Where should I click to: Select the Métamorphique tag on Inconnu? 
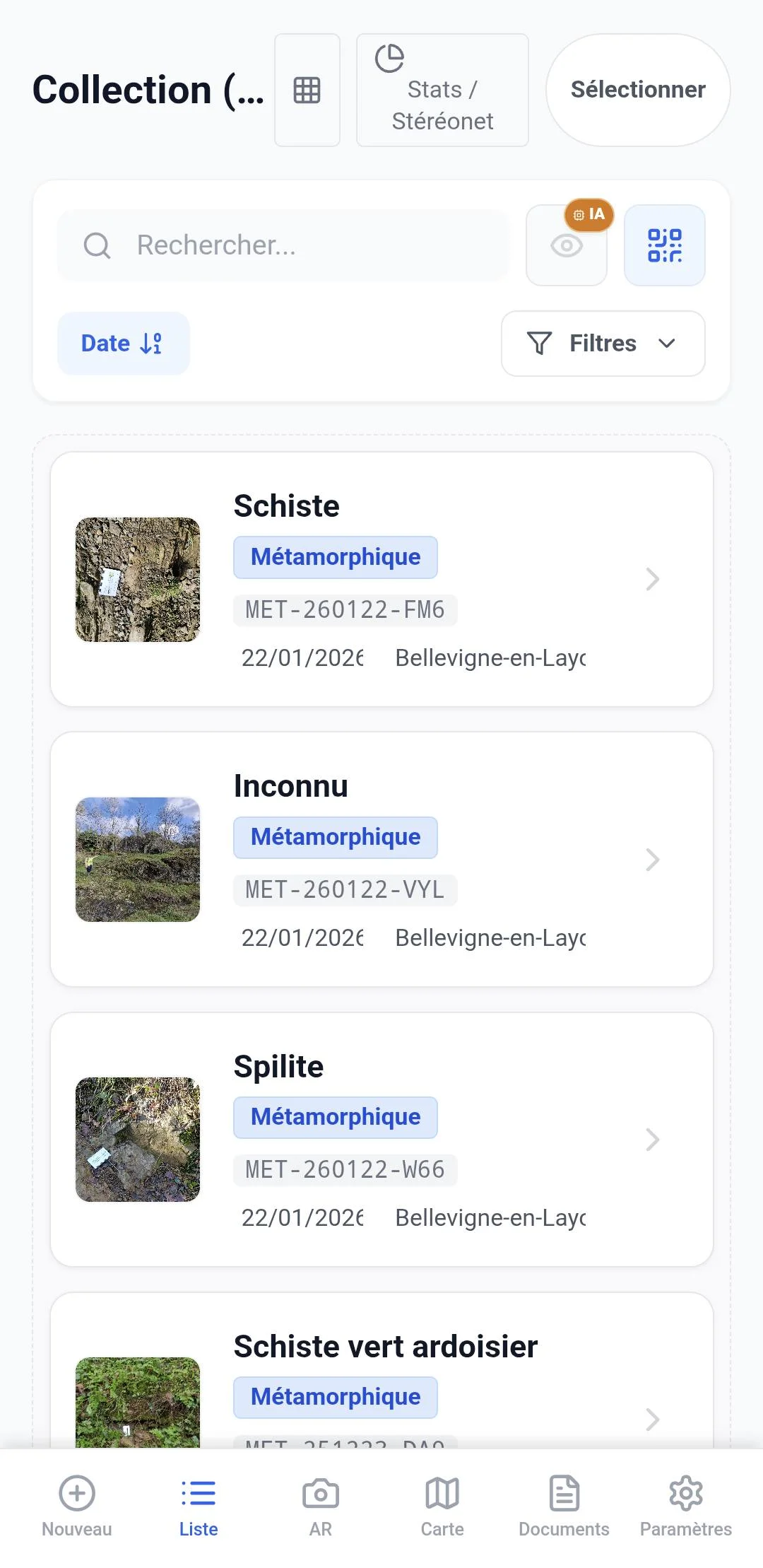pos(335,836)
